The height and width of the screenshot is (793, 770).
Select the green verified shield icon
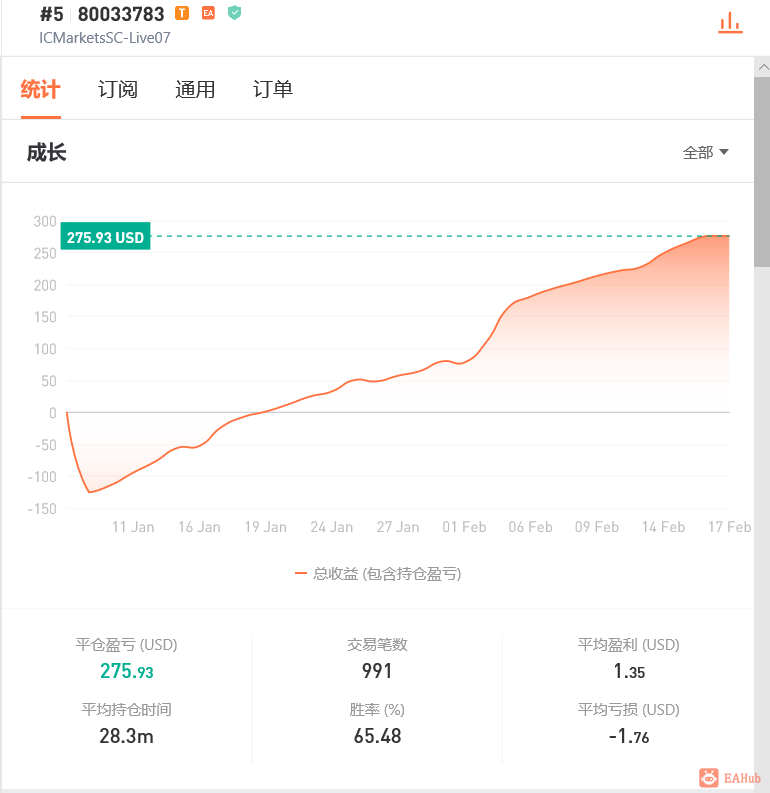[x=233, y=14]
